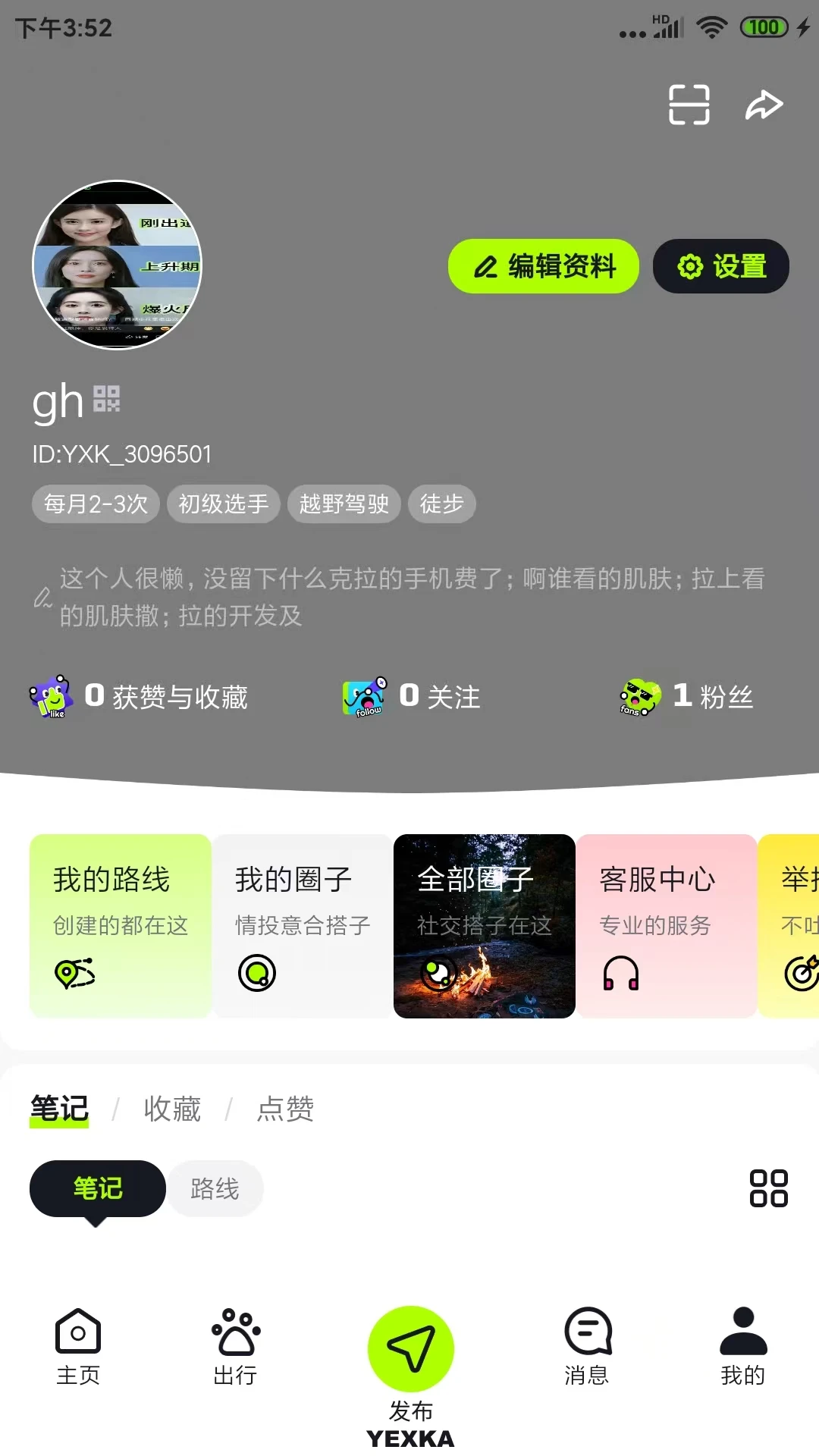Viewport: 819px width, 1456px height.
Task: Go to the 主页 home tab
Action: (78, 1347)
